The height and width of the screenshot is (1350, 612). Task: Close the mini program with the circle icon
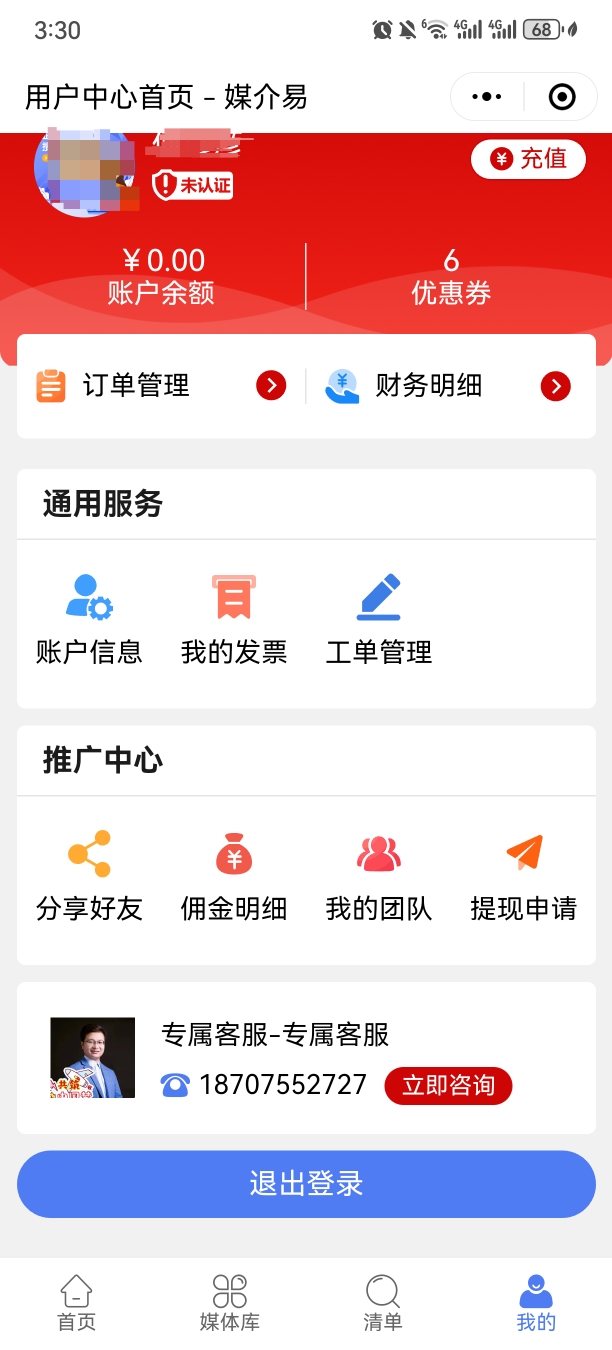click(x=562, y=97)
